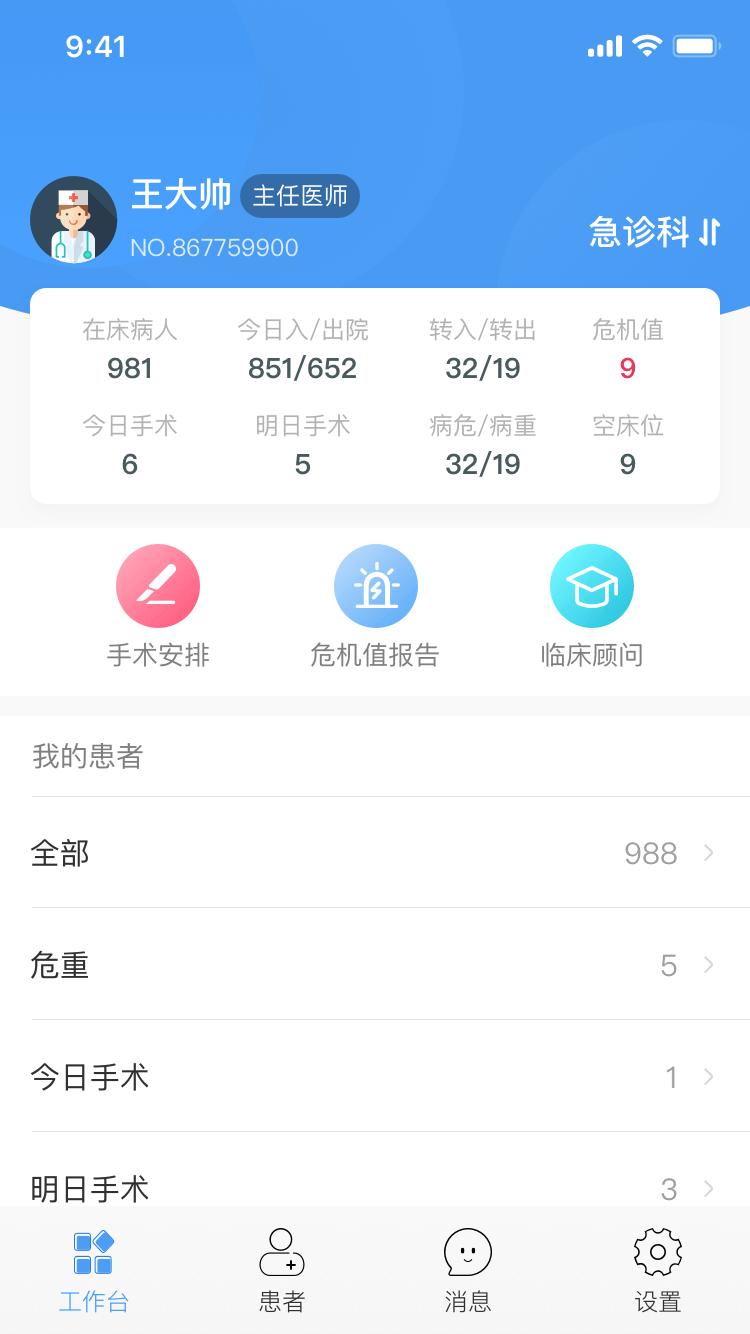Click the battery indicator in status bar
Image resolution: width=750 pixels, height=1334 pixels.
click(x=696, y=44)
